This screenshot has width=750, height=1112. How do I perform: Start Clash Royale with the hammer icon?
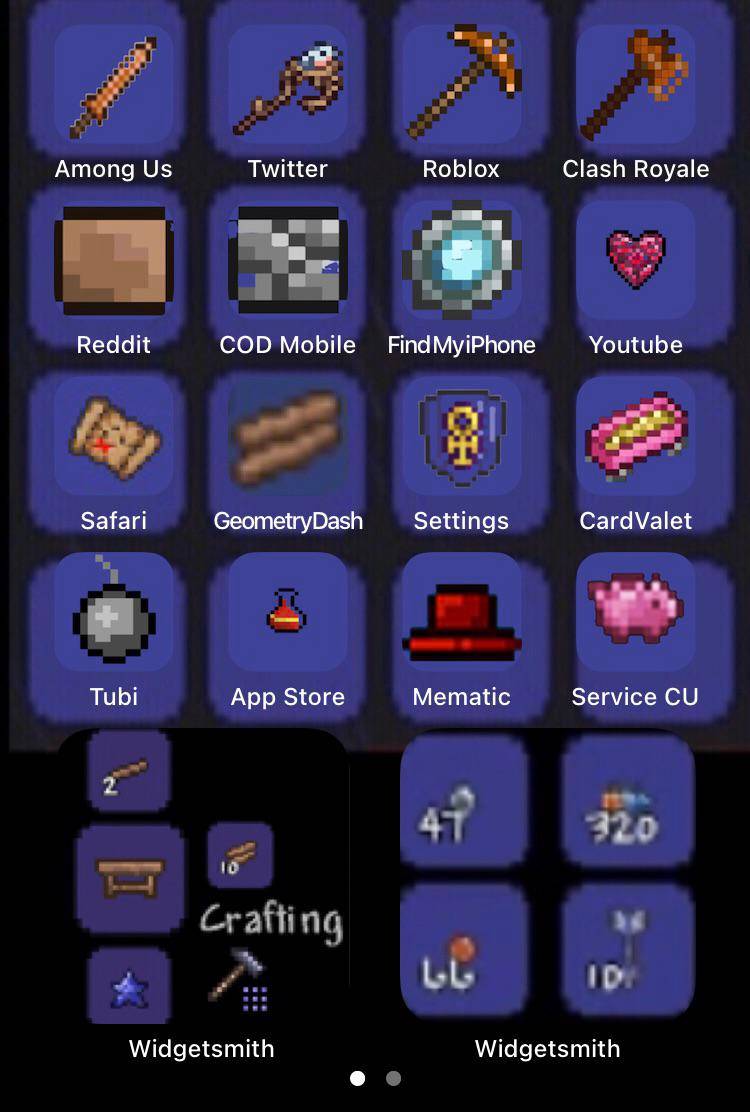pyautogui.click(x=635, y=84)
